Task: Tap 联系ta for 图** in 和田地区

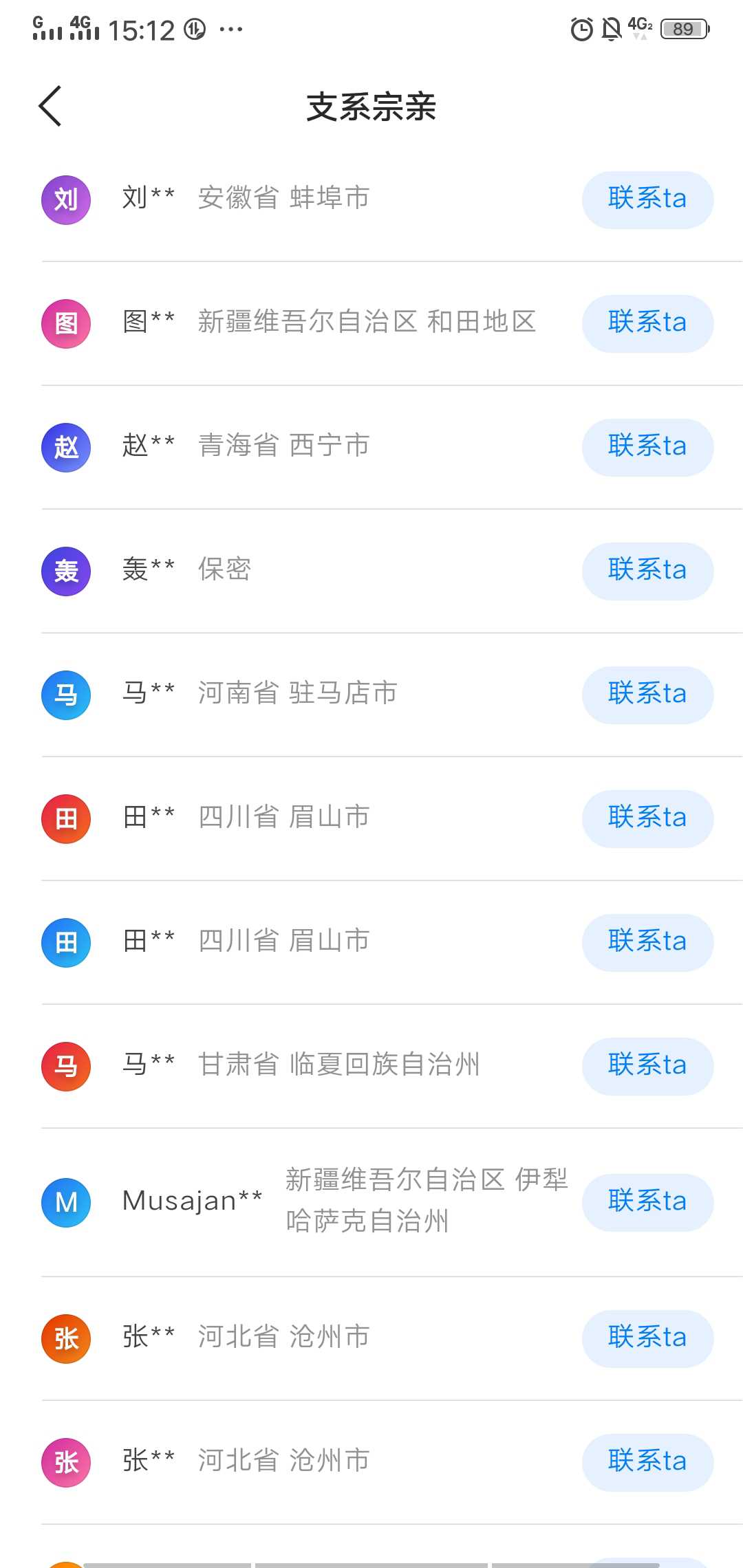Action: 647,323
